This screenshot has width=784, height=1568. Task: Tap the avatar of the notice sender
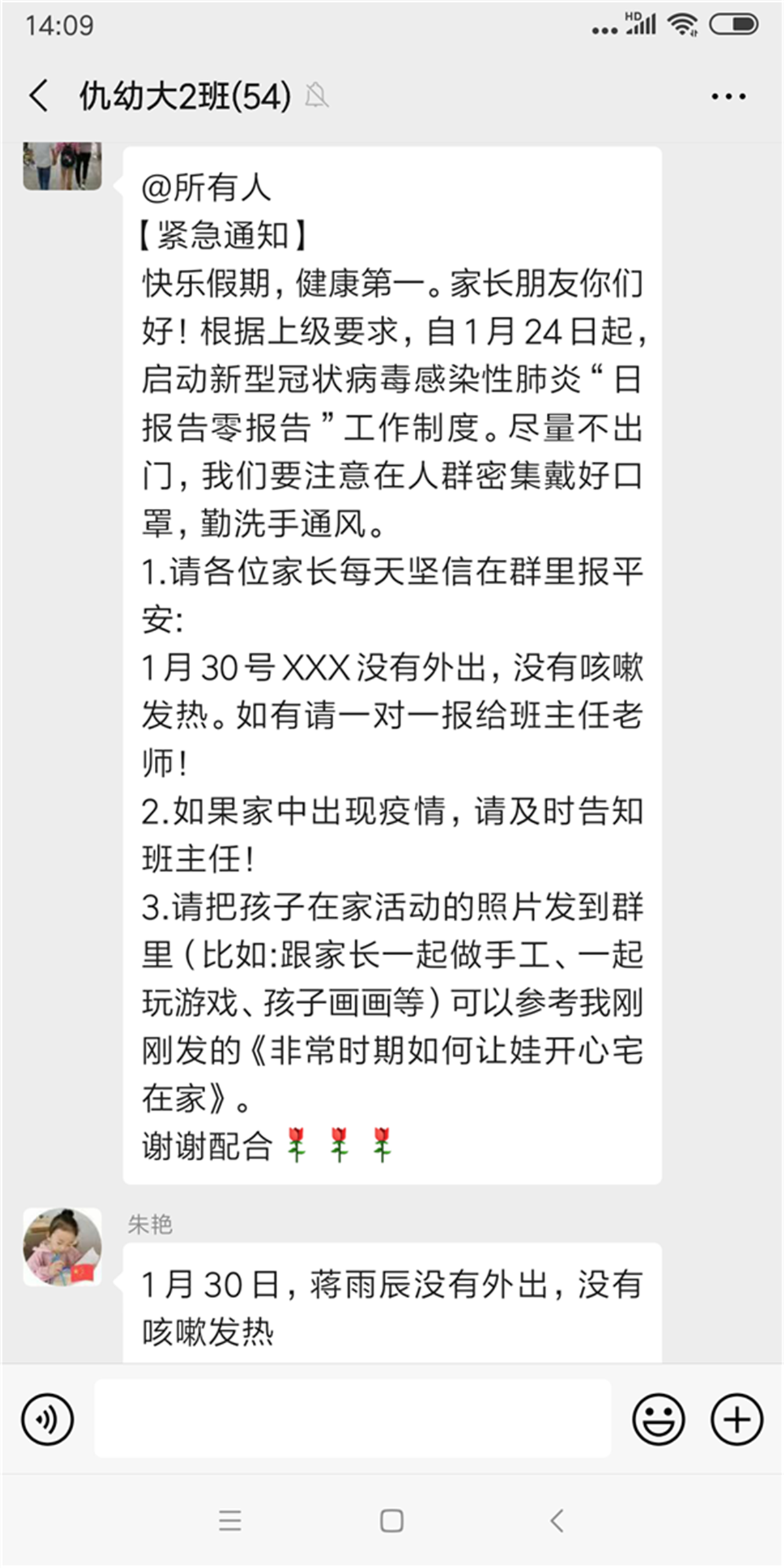pyautogui.click(x=62, y=166)
